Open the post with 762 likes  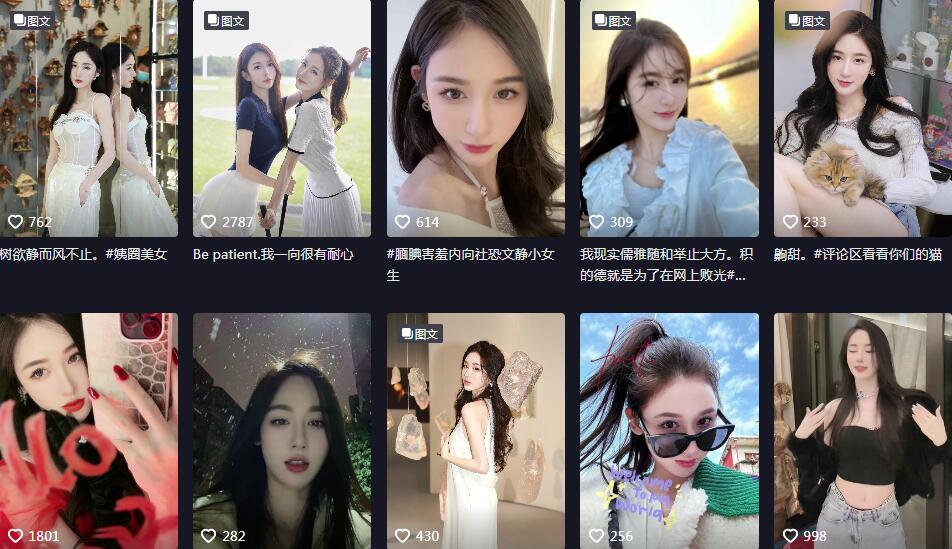pyautogui.click(x=88, y=118)
